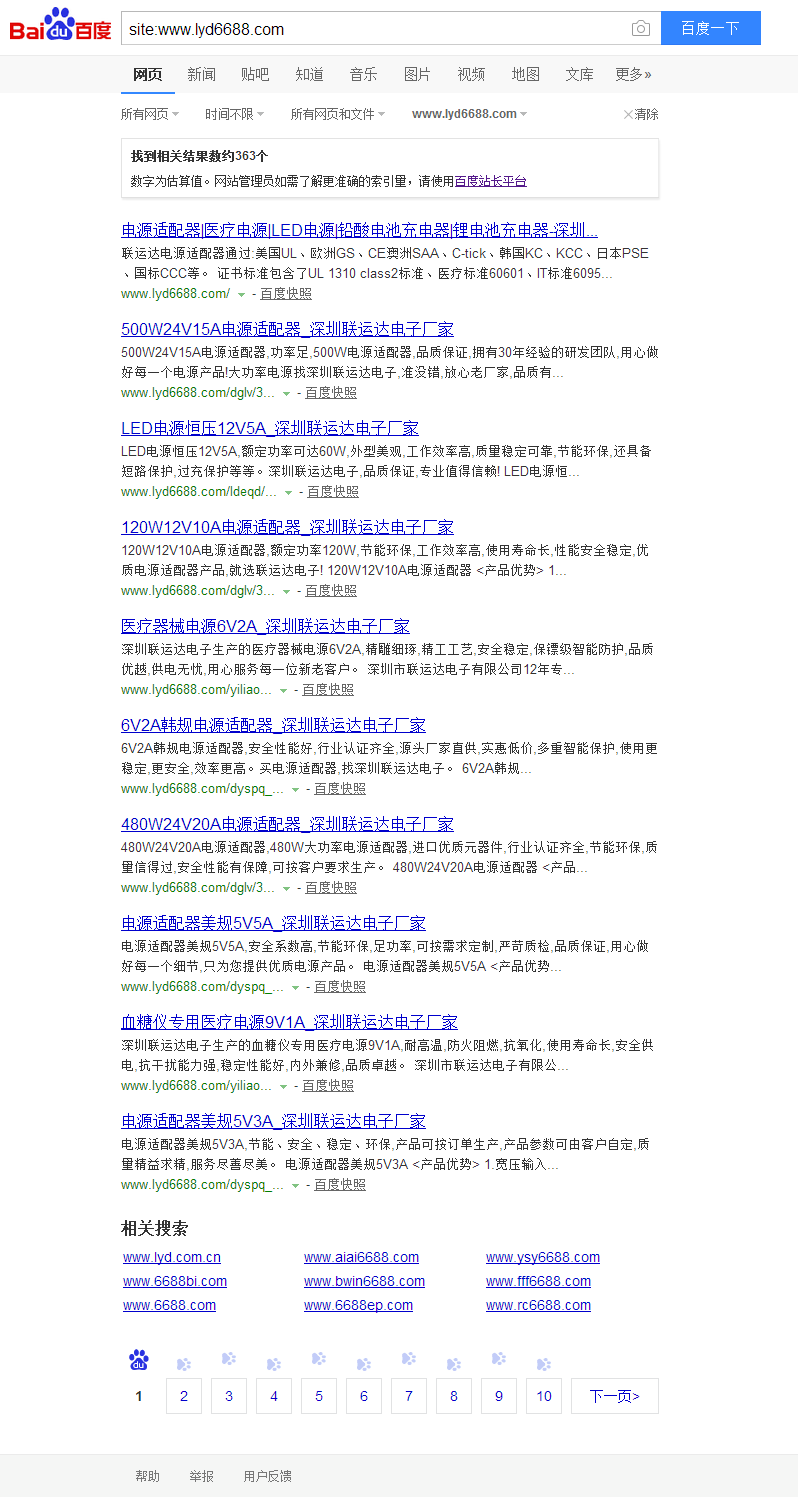The image size is (798, 1497).
Task: Open related search www.lyd.com.cn
Action: (x=171, y=1257)
